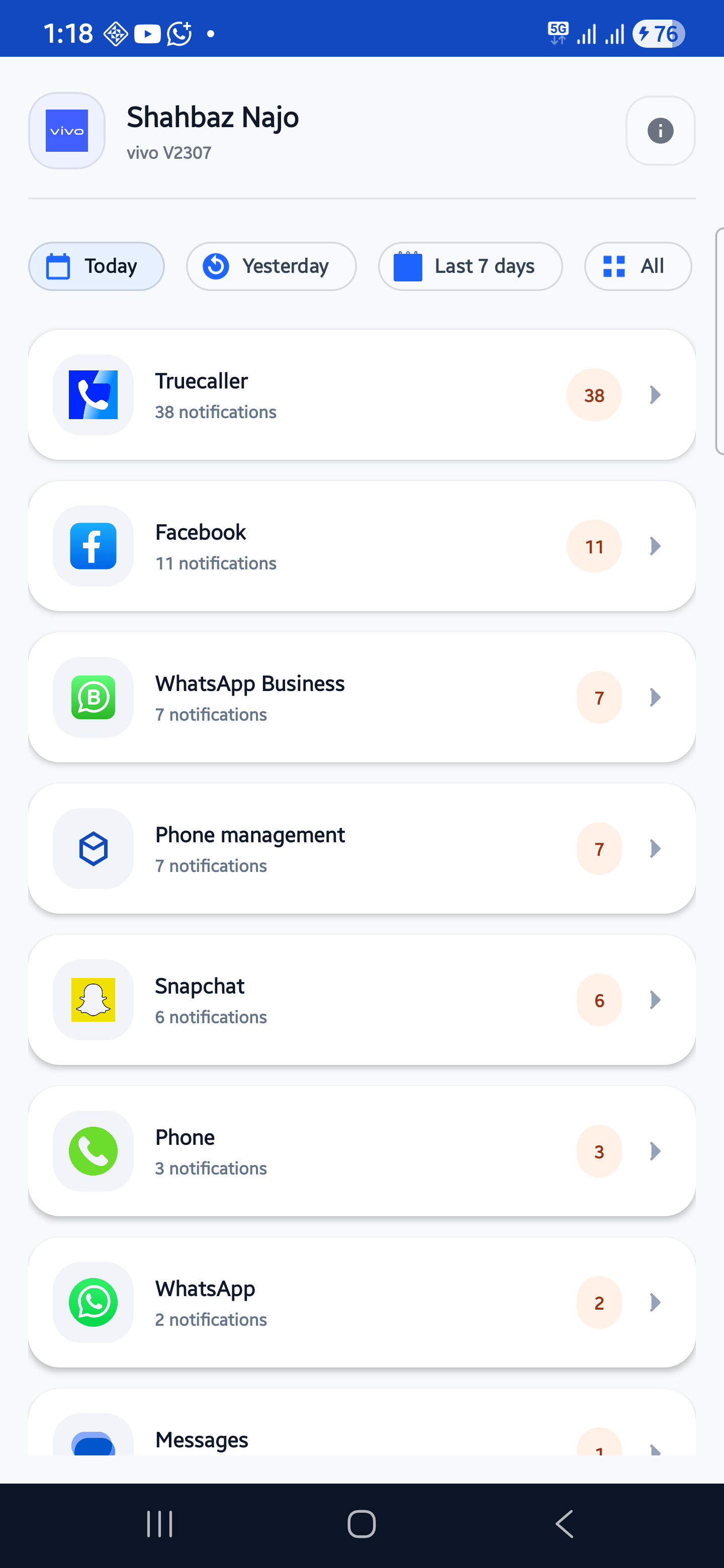Enable the Last 7 days filter
This screenshot has height=1568, width=724.
pyautogui.click(x=470, y=266)
